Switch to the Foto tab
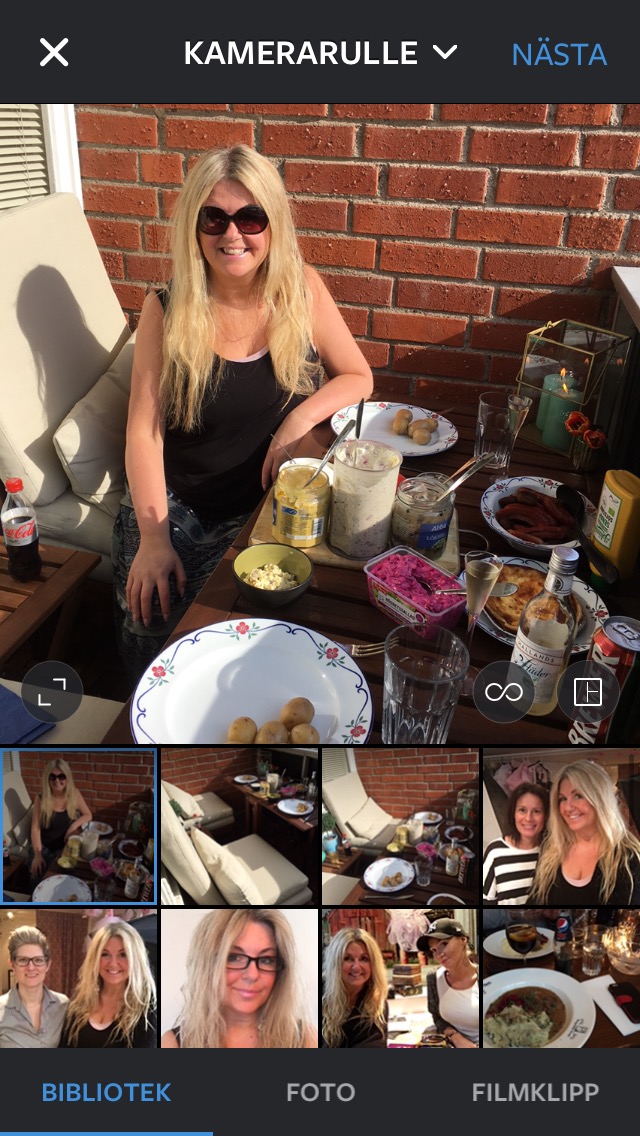This screenshot has width=640, height=1136. (x=320, y=1092)
